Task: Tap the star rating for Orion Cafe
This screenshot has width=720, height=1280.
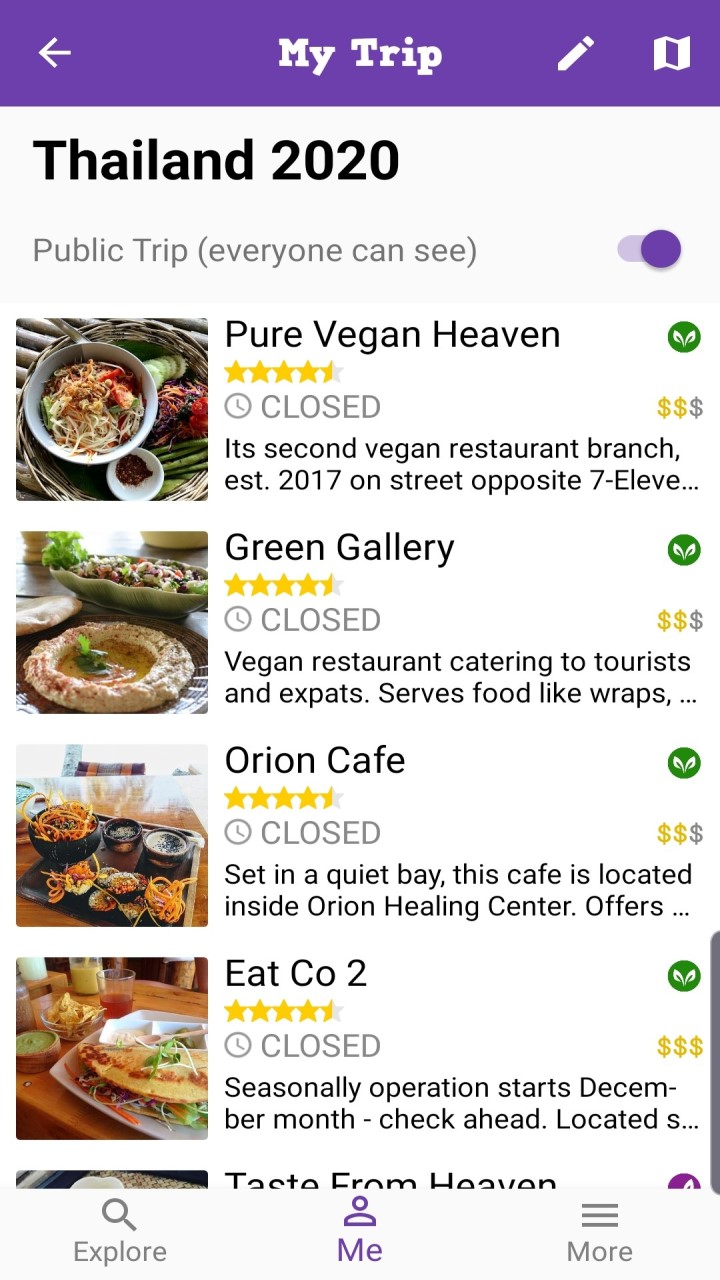Action: (284, 797)
